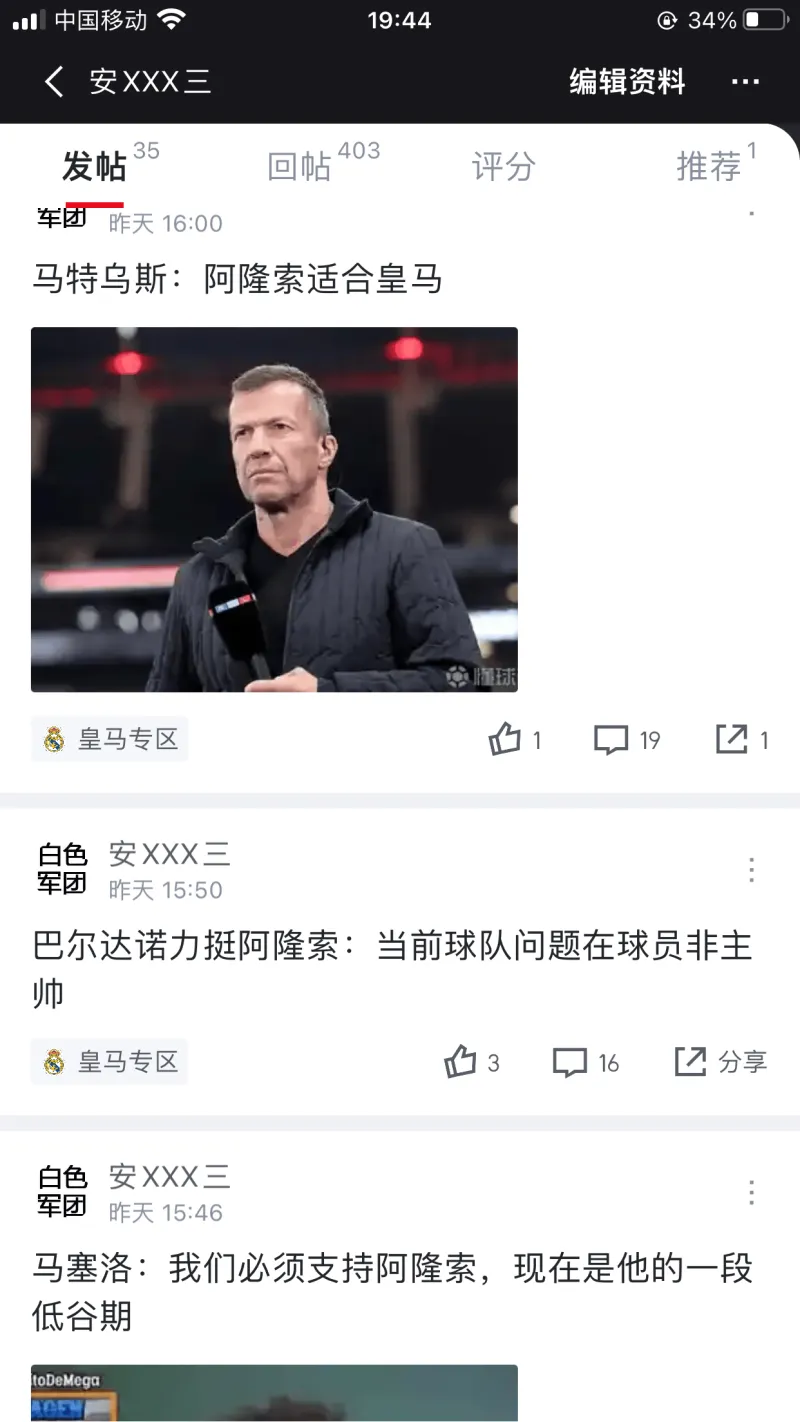
Task: Open options for the 巴尔达诺 post
Action: coord(751,869)
